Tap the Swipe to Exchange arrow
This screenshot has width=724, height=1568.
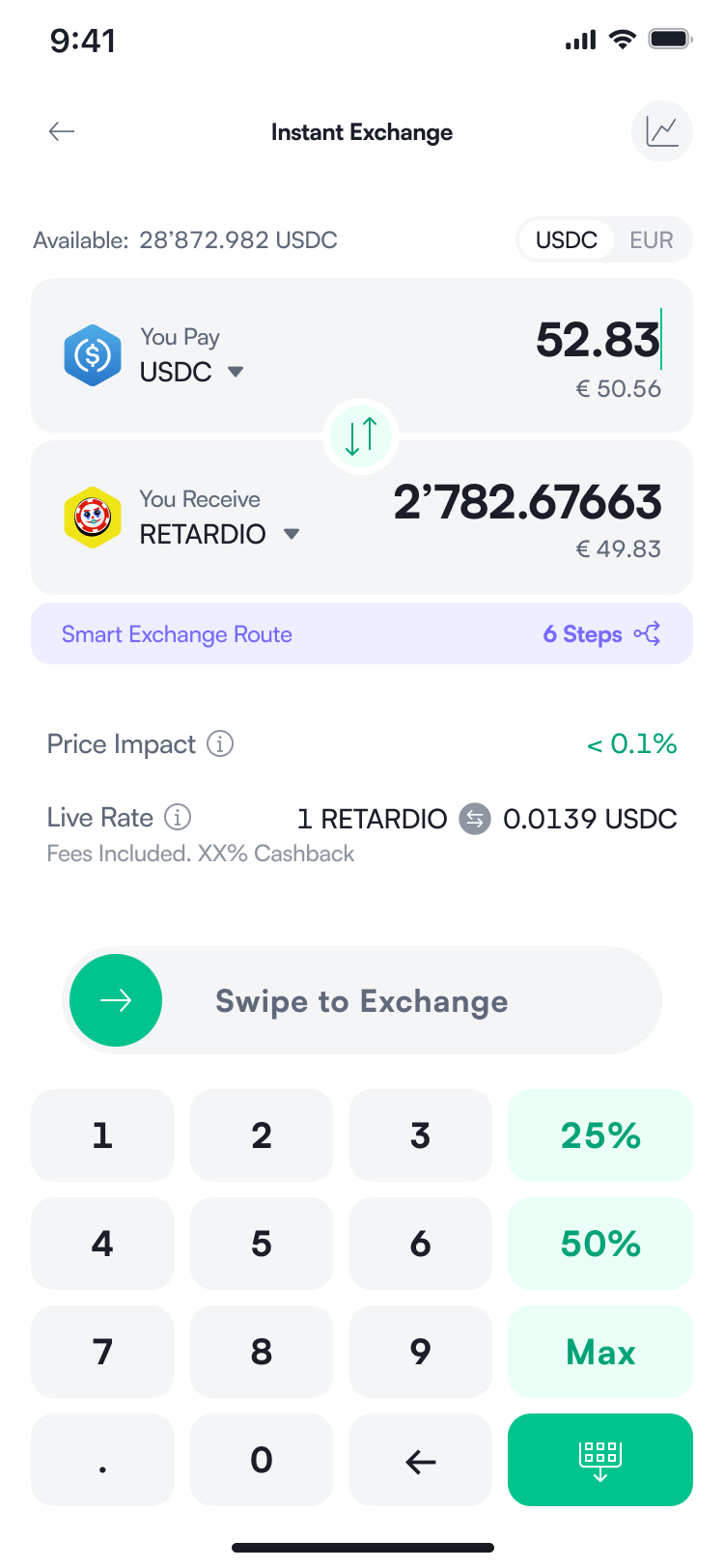coord(116,1000)
